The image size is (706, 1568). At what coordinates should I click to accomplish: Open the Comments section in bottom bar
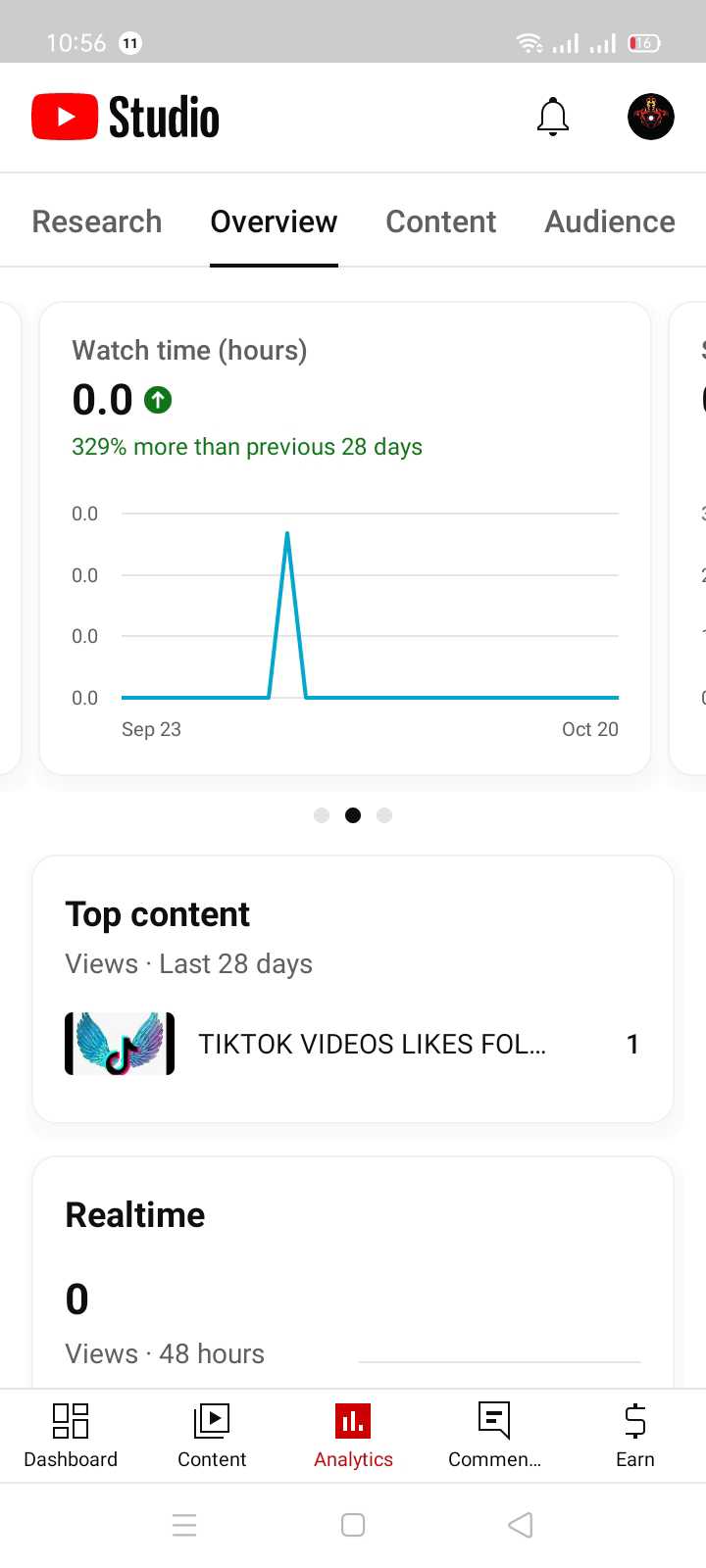pyautogui.click(x=494, y=1435)
